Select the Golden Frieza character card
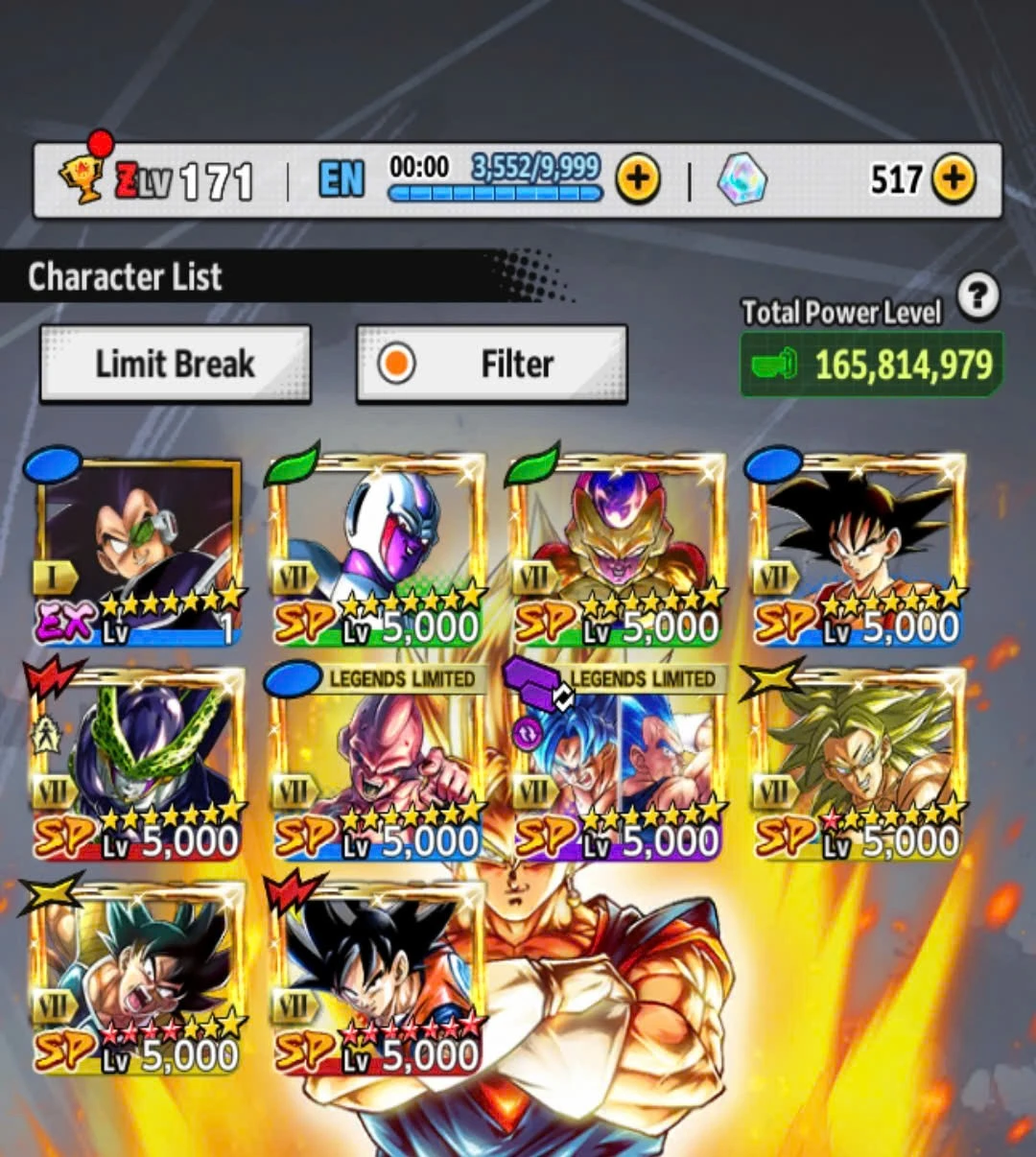1036x1157 pixels. point(618,552)
